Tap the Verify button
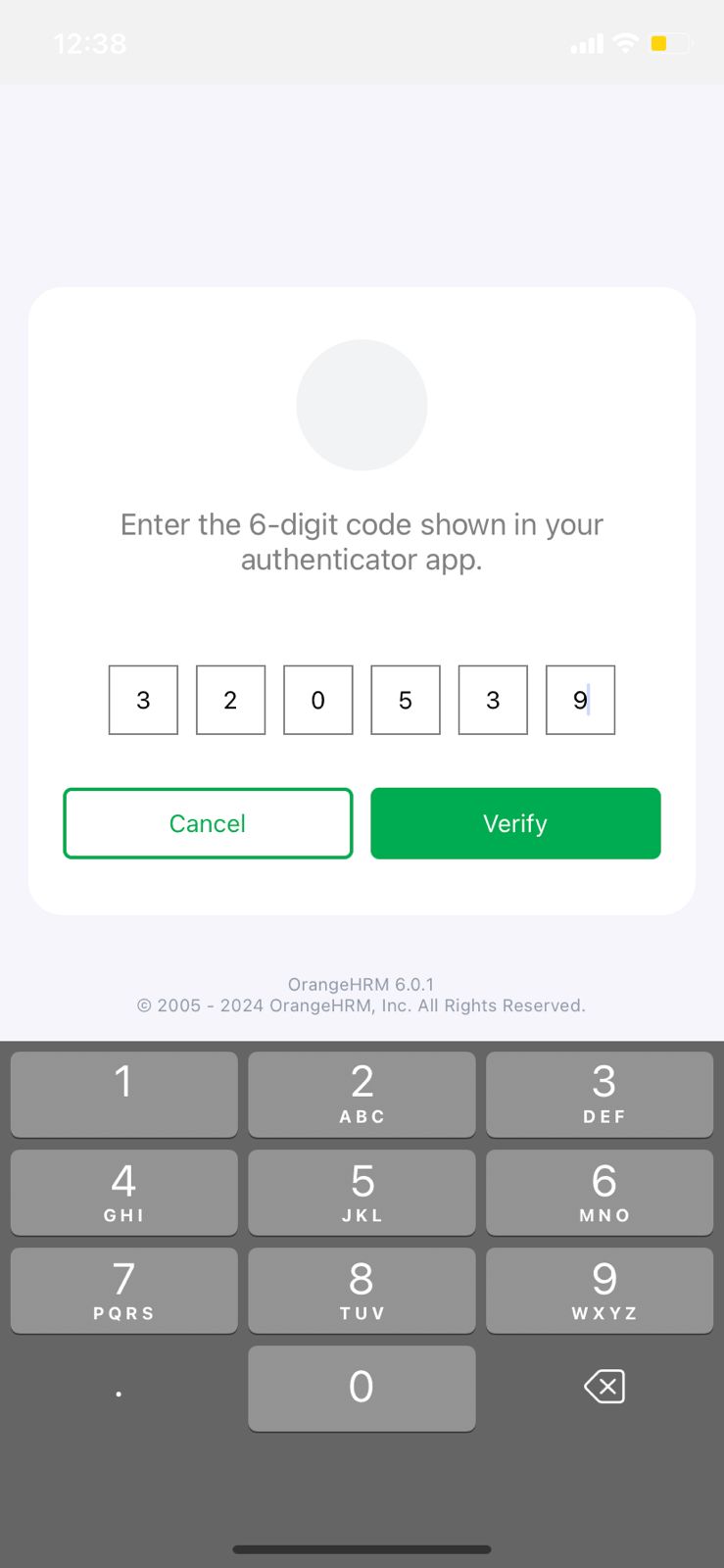724x1568 pixels. pos(515,823)
